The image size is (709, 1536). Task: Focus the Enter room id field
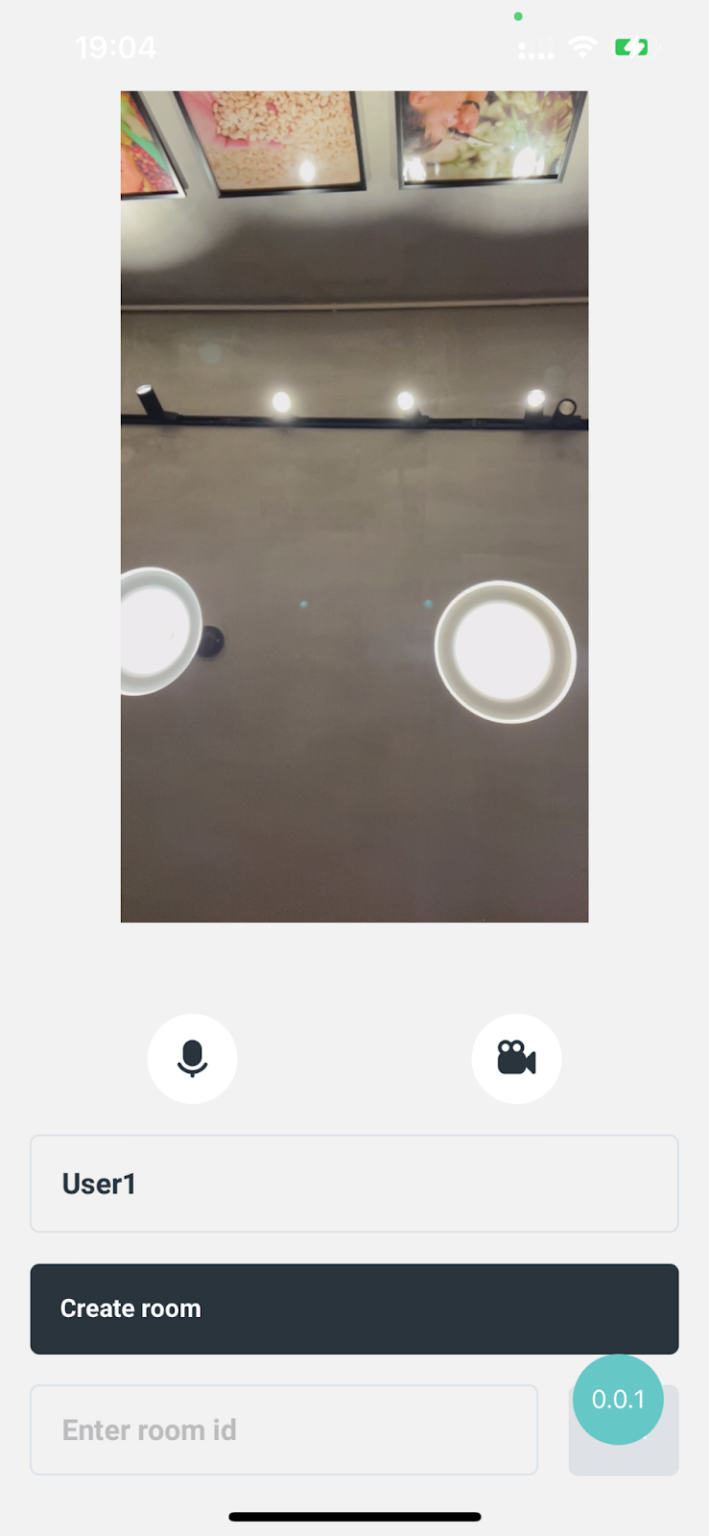click(284, 1429)
